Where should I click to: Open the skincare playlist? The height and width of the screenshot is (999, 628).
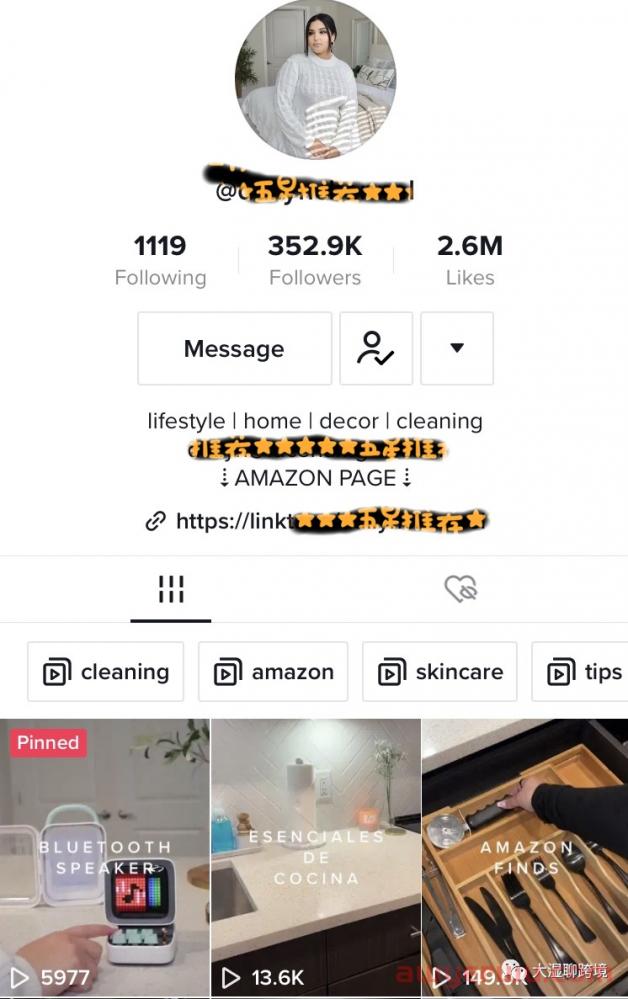440,672
